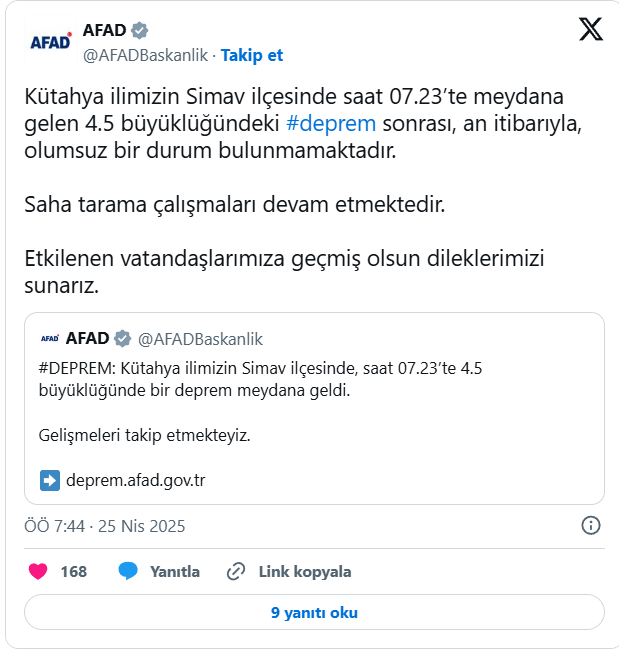This screenshot has height=653, width=619.
Task: Open the AFAD profile avatar
Action: click(50, 42)
